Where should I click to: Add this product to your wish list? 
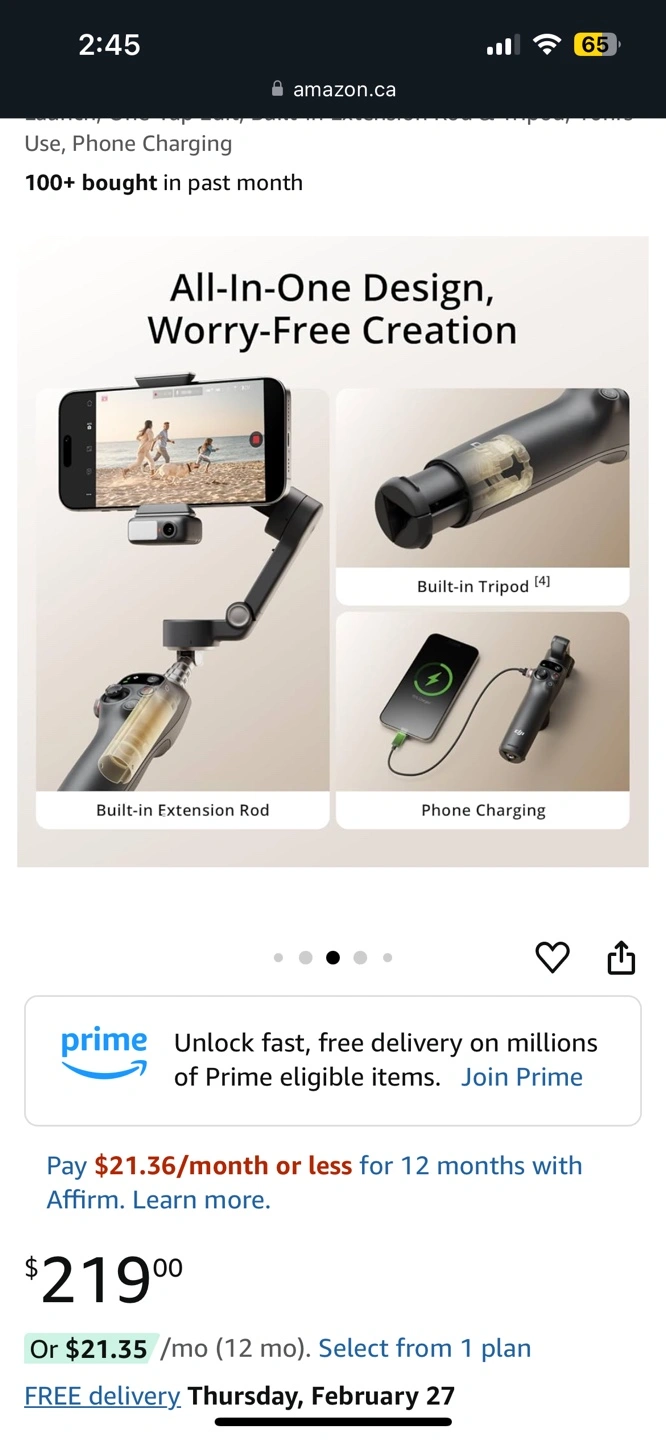pos(552,957)
